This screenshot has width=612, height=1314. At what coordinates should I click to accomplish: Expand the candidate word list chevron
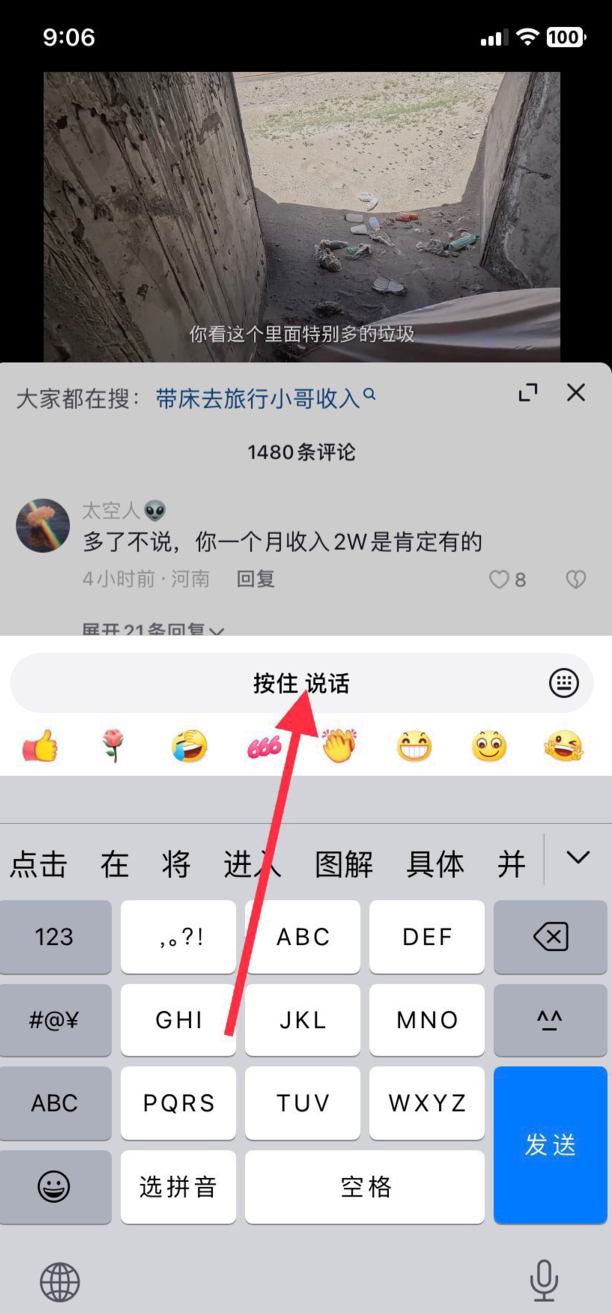tap(578, 858)
